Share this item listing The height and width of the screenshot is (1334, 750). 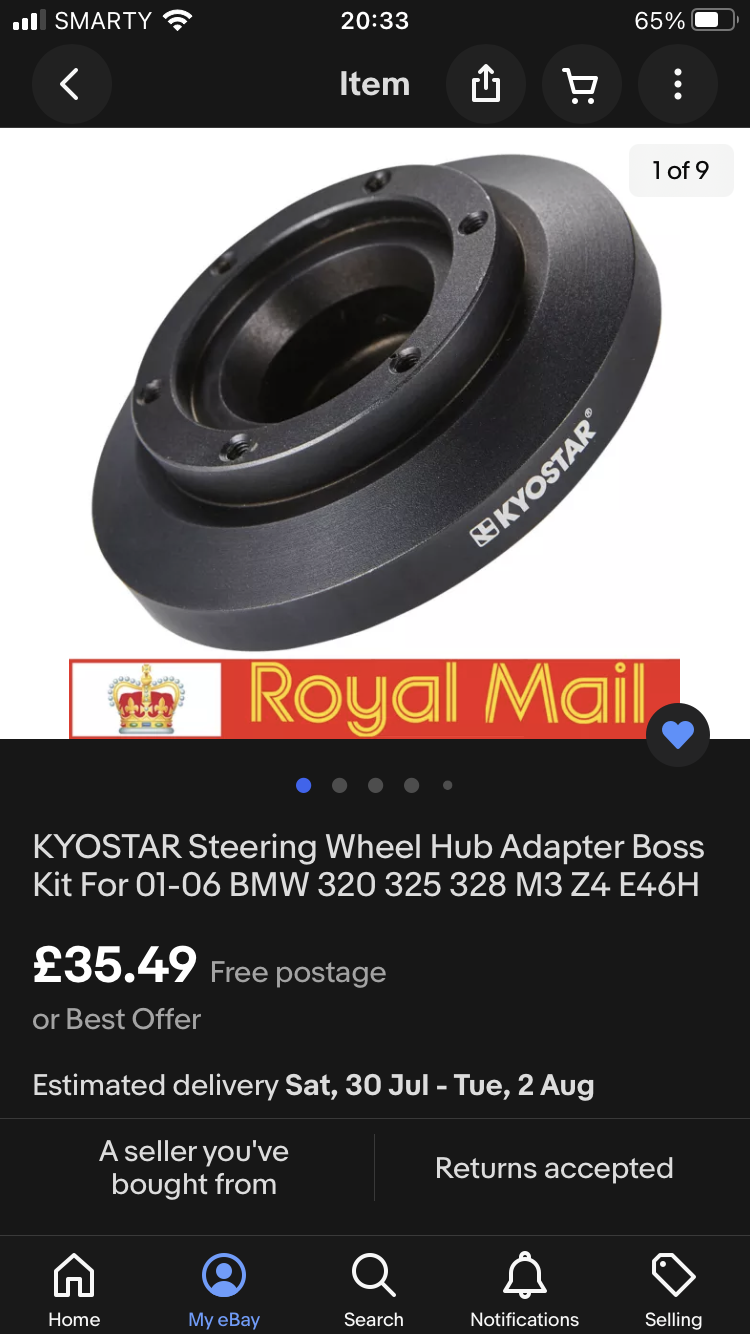click(x=485, y=84)
